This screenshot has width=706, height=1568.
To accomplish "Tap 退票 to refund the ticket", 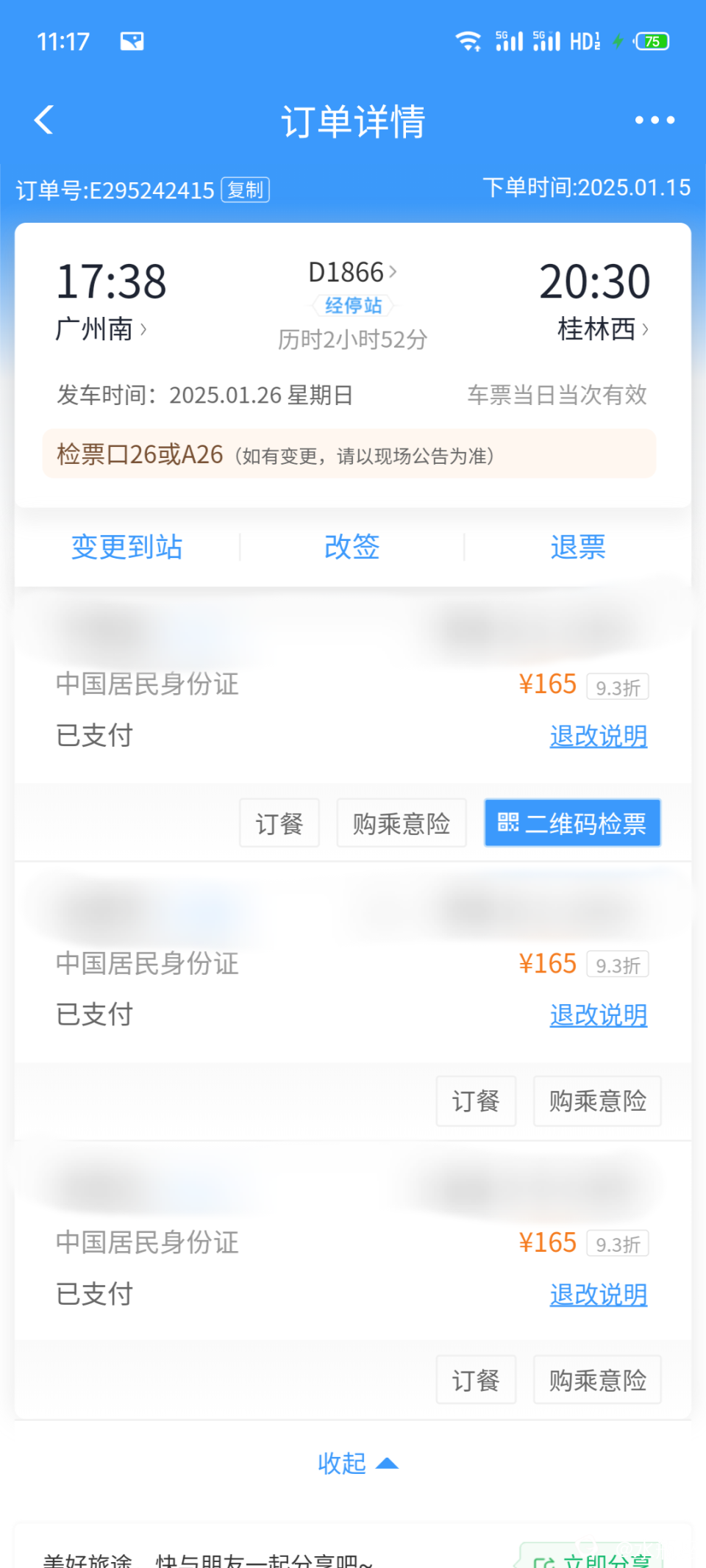I will click(577, 547).
